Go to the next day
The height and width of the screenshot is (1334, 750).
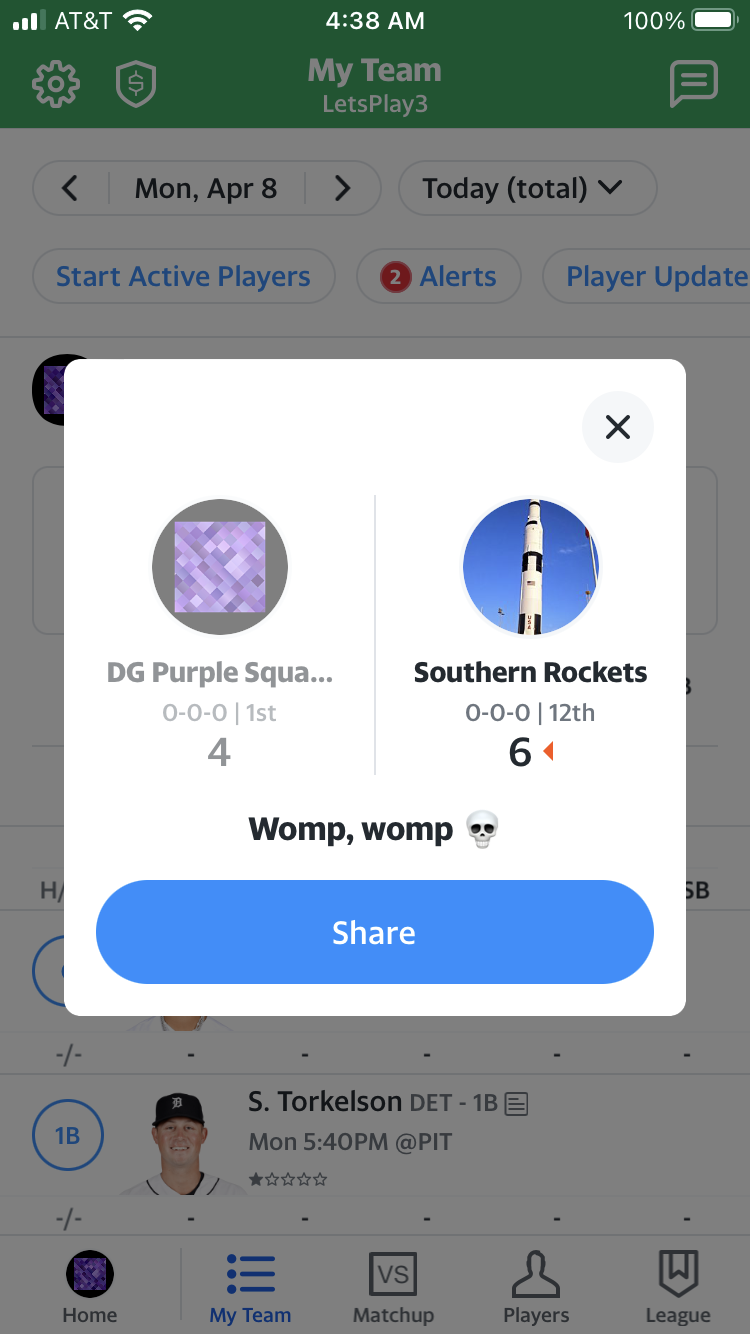(342, 188)
